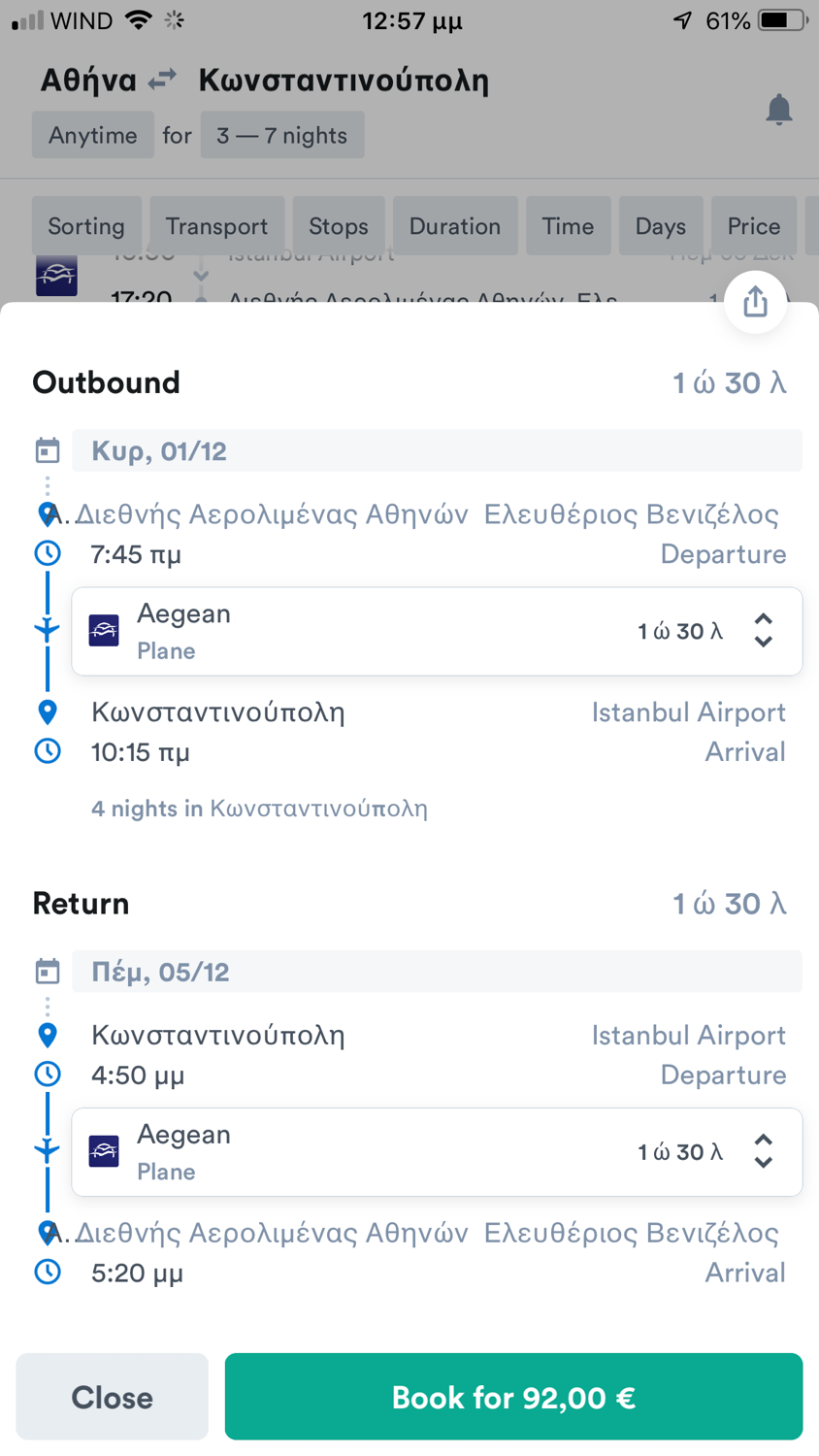
Task: Edit the 3 — 7 nights stay length
Action: pyautogui.click(x=282, y=135)
